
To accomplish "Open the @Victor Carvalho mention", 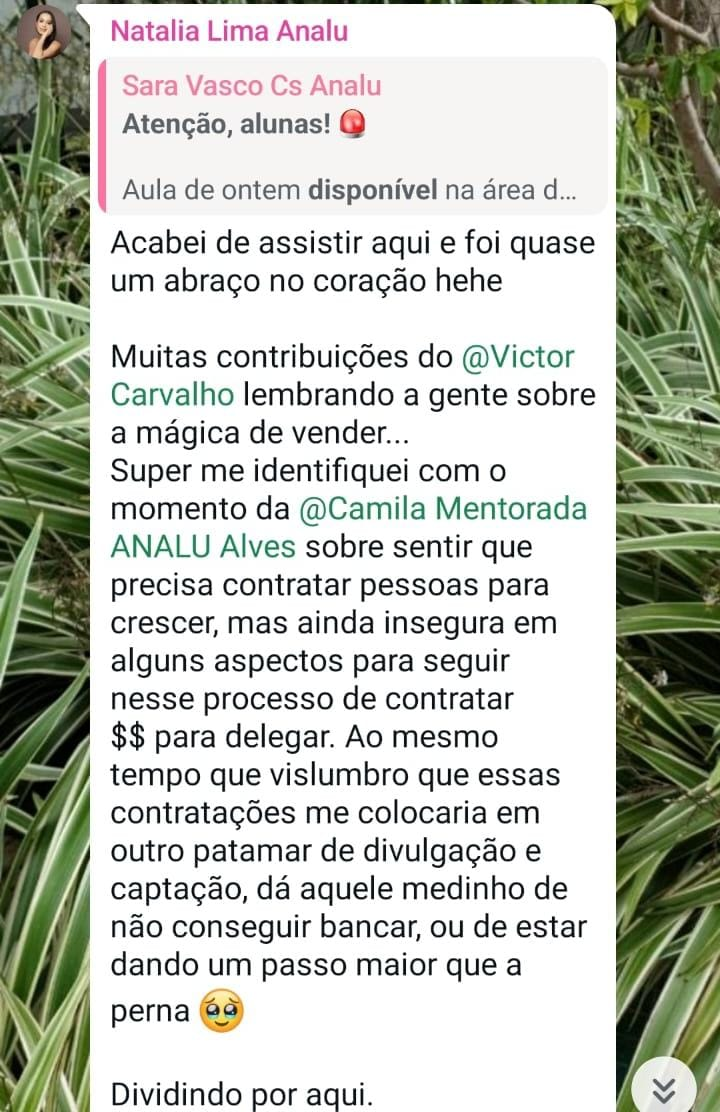I will pos(518,357).
